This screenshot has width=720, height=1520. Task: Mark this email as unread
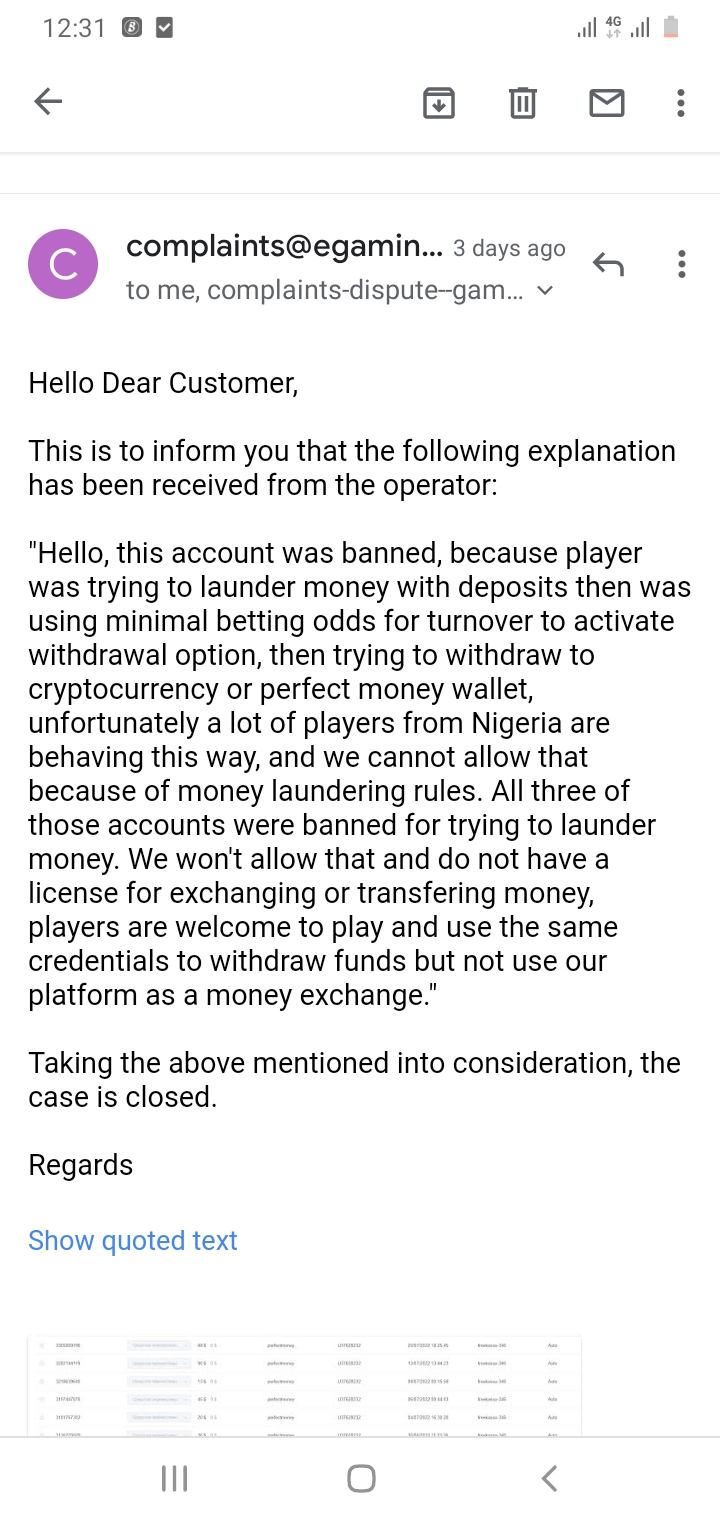click(x=607, y=102)
